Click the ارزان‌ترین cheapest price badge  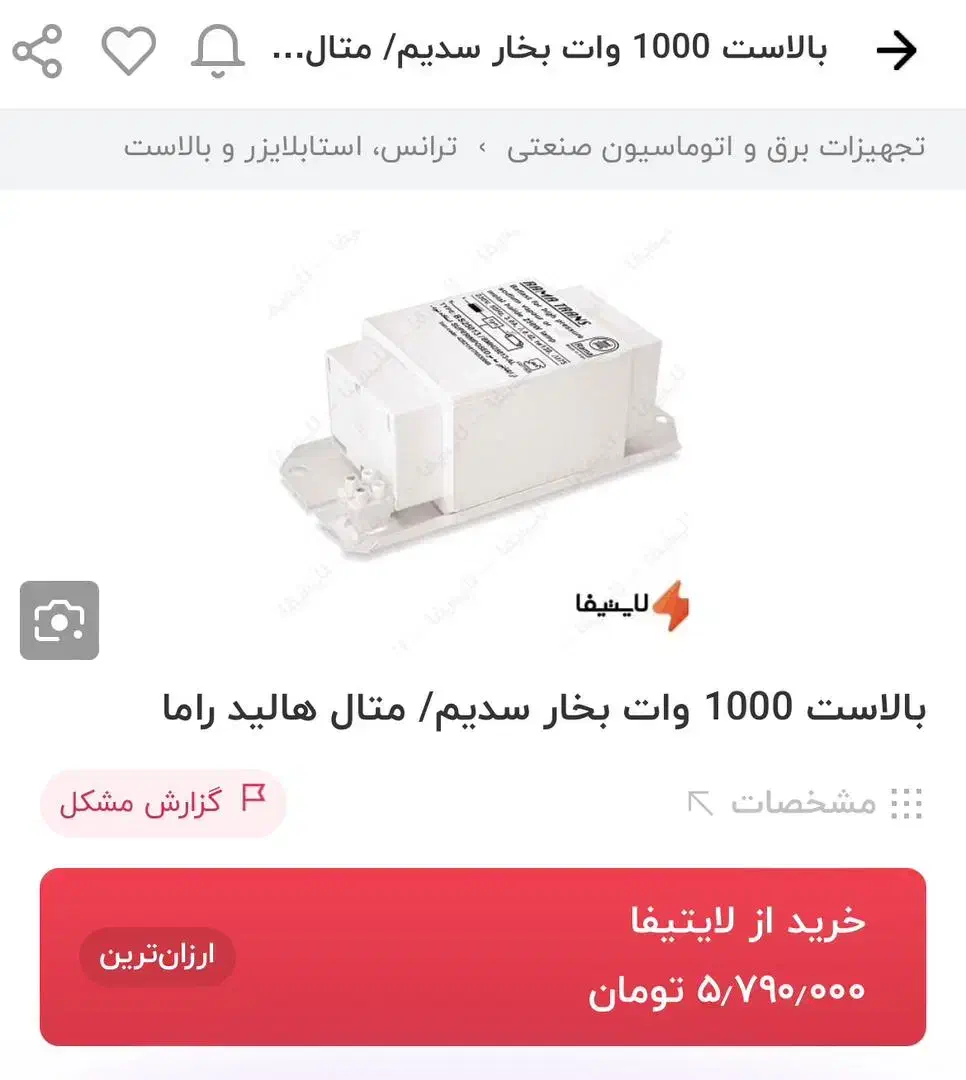click(156, 957)
